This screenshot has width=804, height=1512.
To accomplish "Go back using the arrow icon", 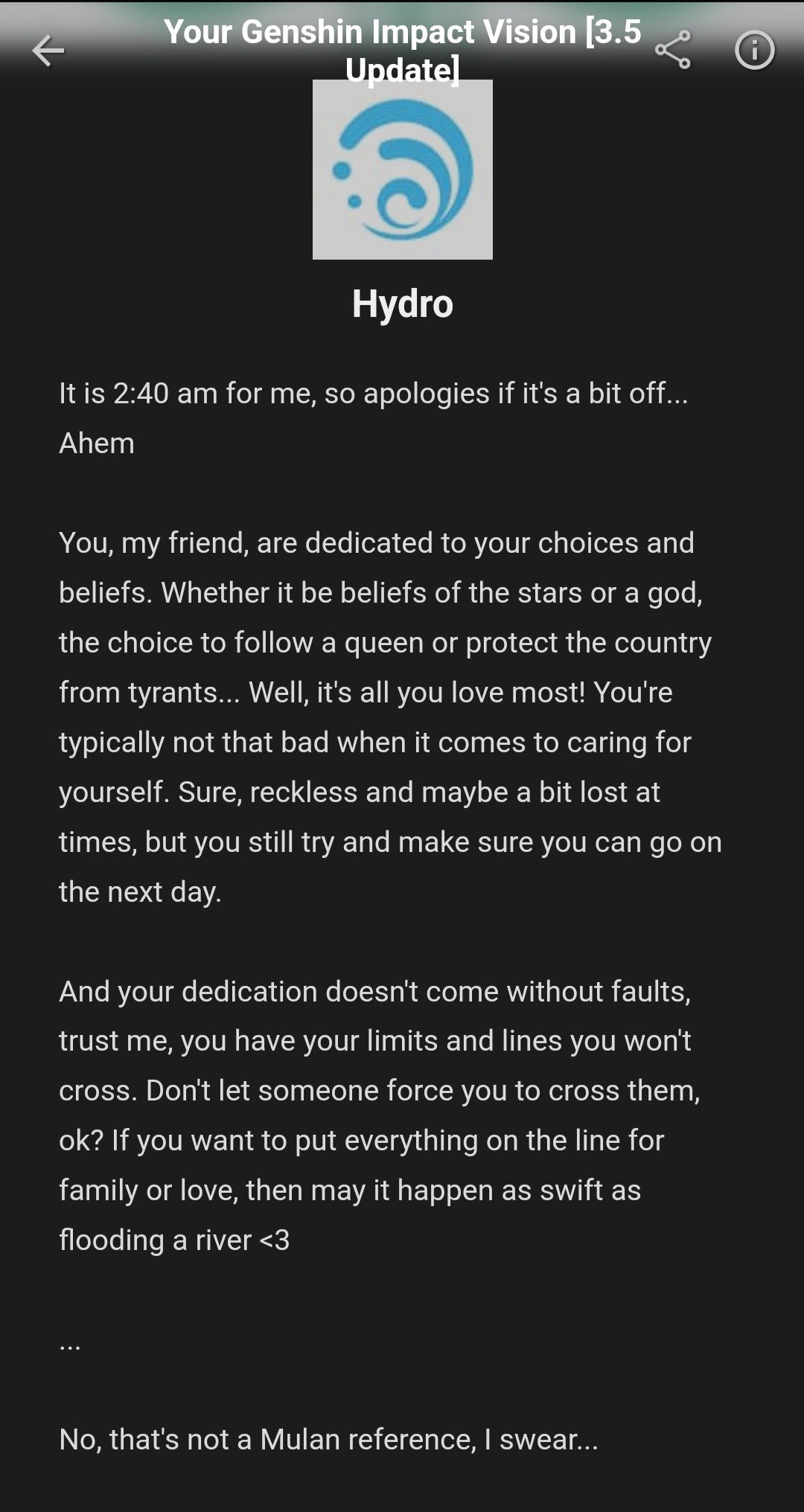I will pos(48,51).
